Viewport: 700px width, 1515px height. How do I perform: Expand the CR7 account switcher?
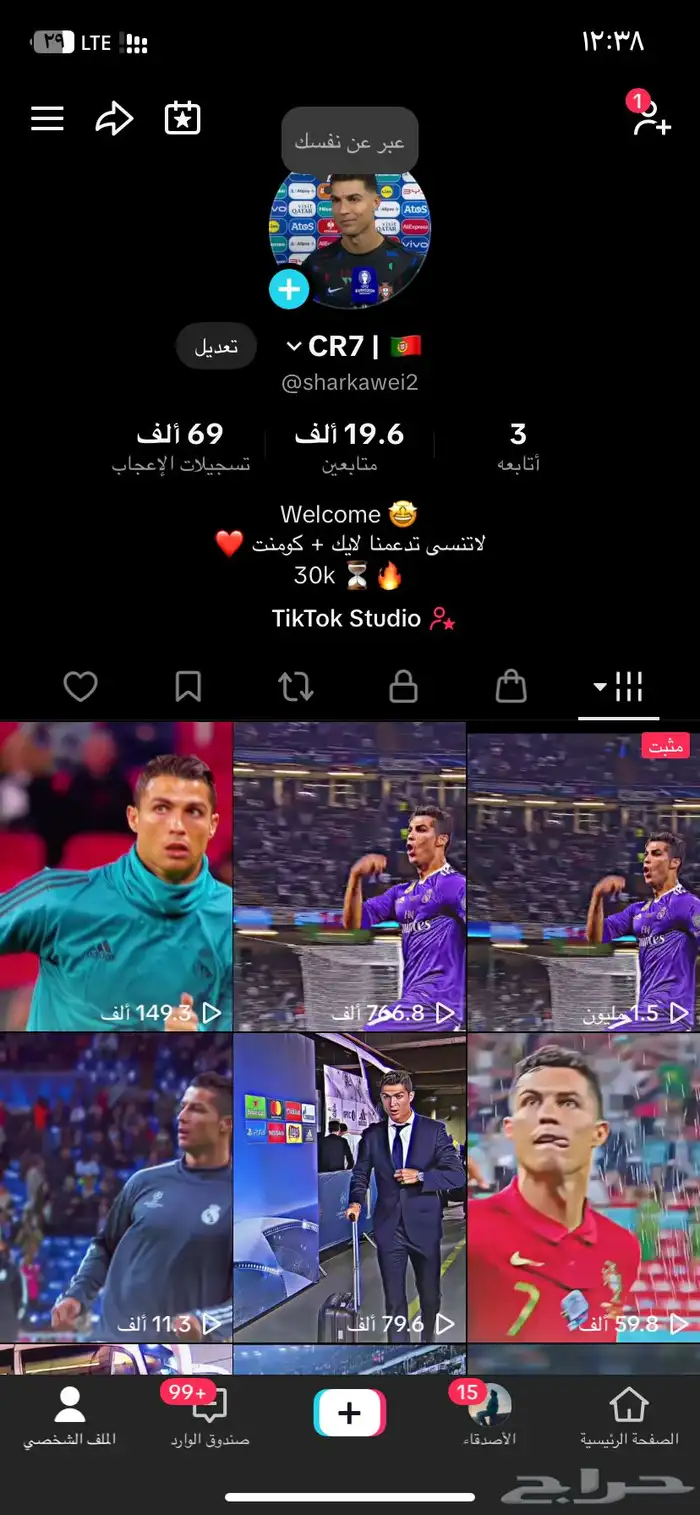(x=295, y=346)
